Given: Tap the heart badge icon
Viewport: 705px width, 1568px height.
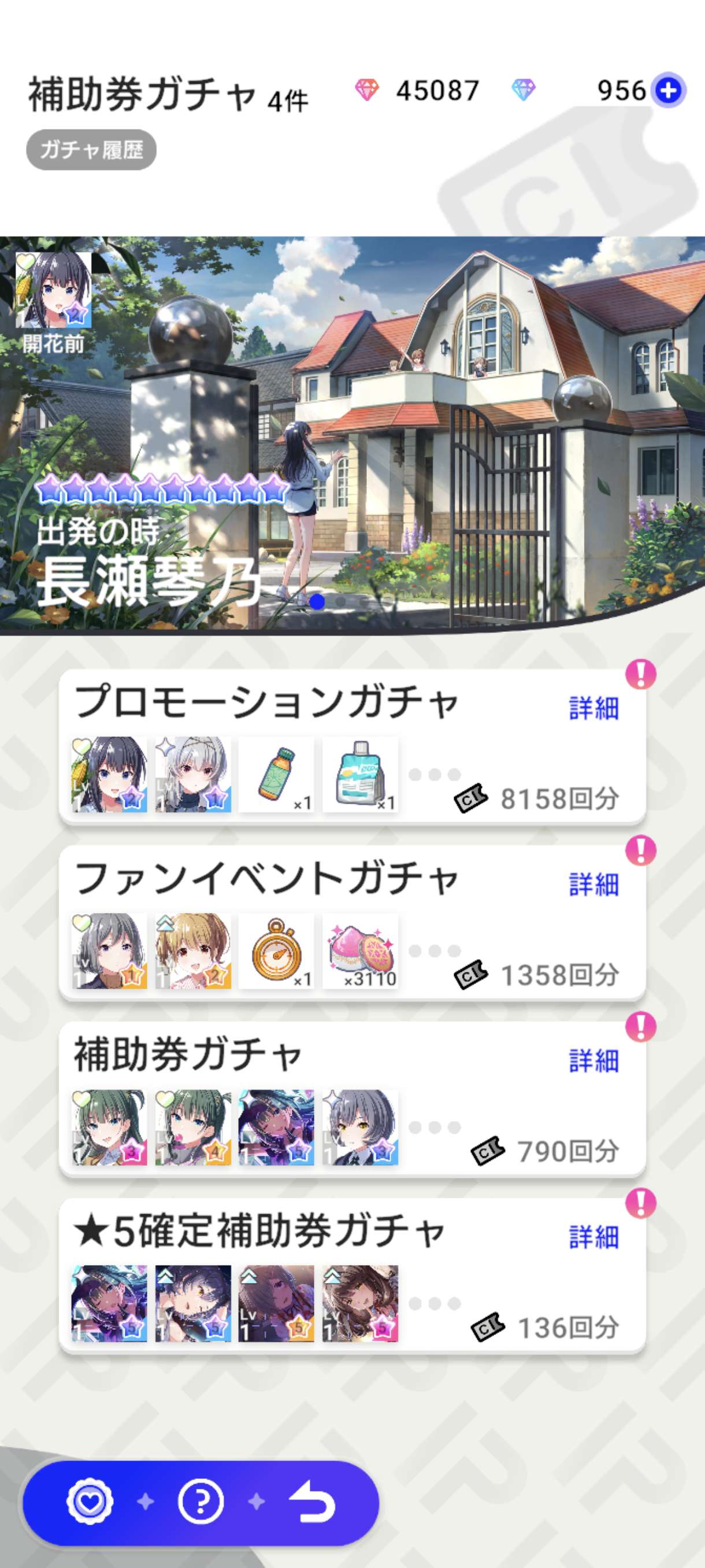Looking at the screenshot, I should [x=90, y=1502].
